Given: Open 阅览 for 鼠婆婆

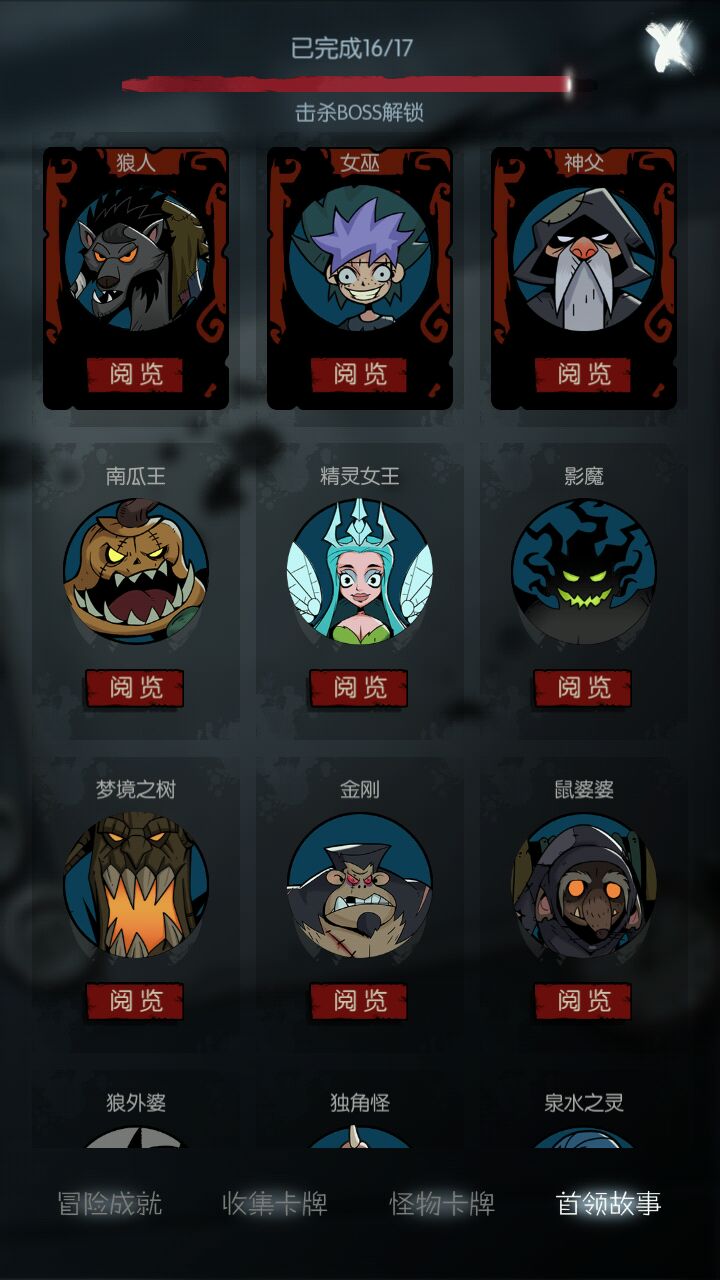Looking at the screenshot, I should click(584, 1000).
